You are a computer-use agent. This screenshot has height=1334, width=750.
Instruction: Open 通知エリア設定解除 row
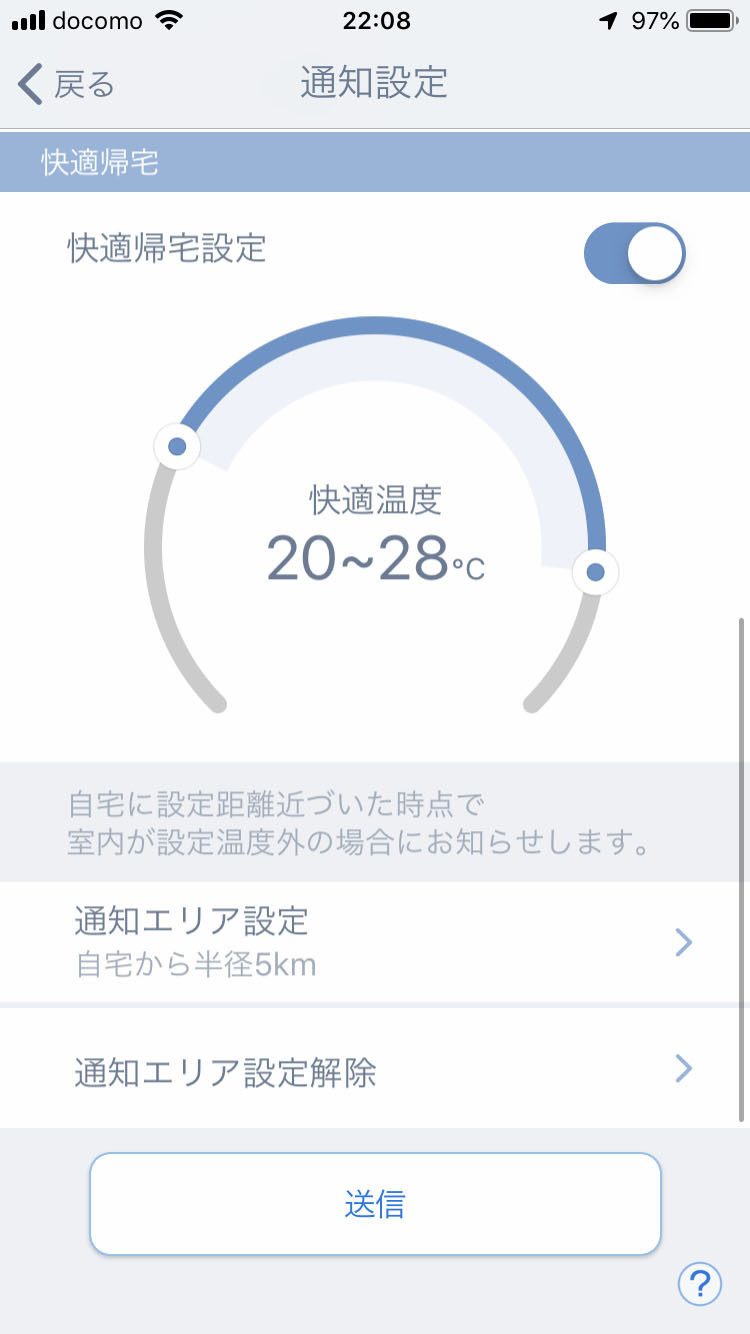(x=375, y=1069)
